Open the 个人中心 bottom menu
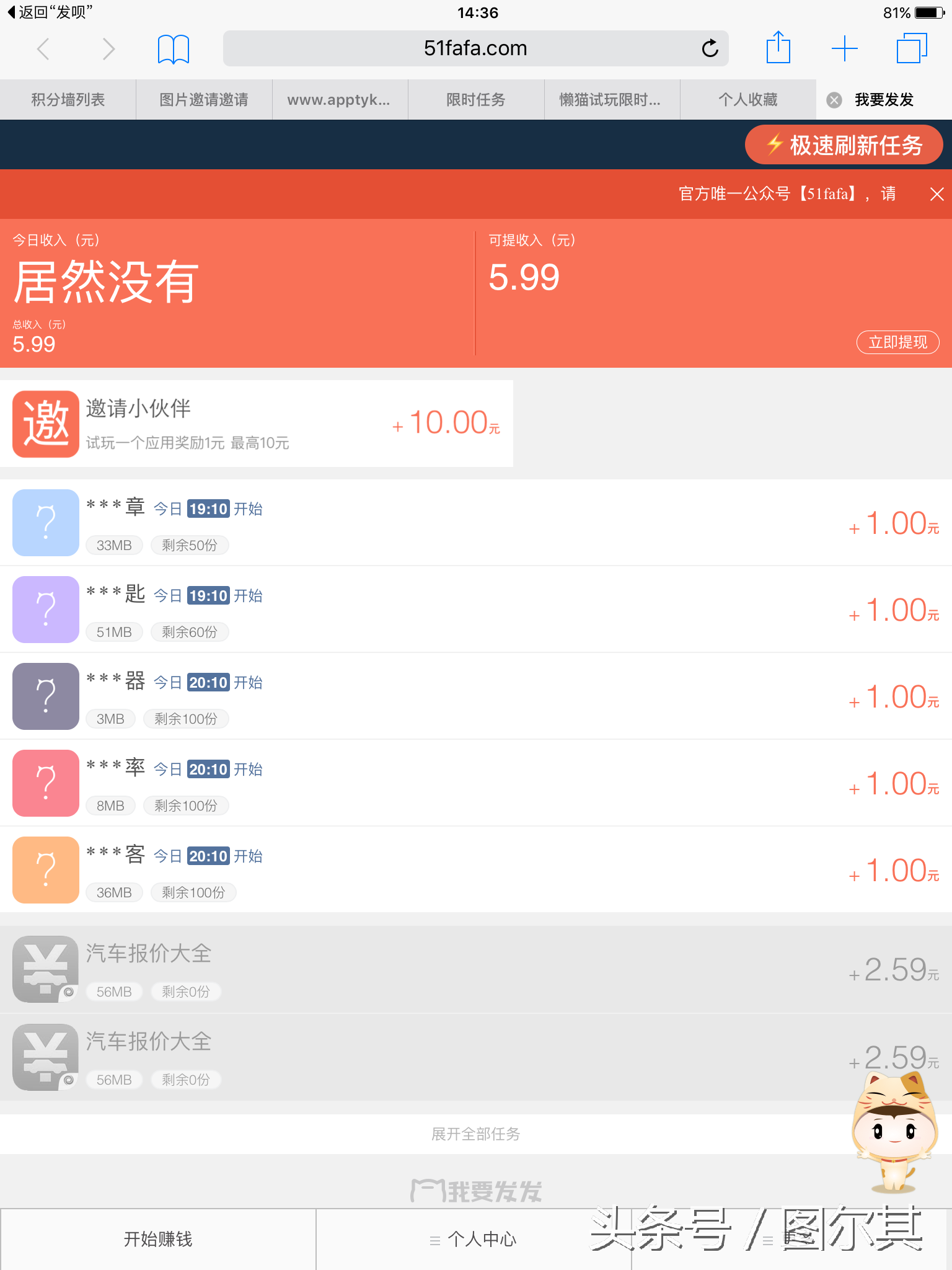Viewport: 952px width, 1270px height. tap(474, 1240)
